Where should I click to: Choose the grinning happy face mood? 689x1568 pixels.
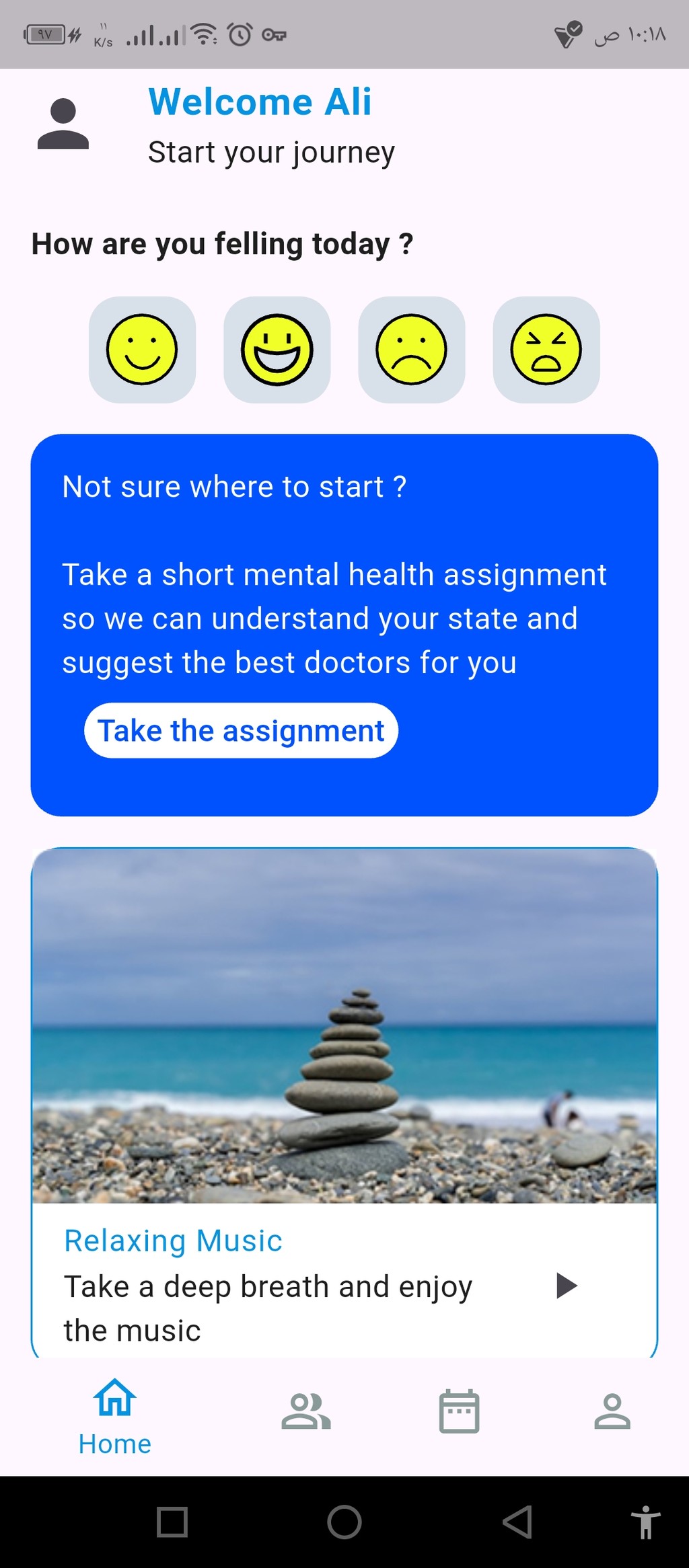pos(277,350)
